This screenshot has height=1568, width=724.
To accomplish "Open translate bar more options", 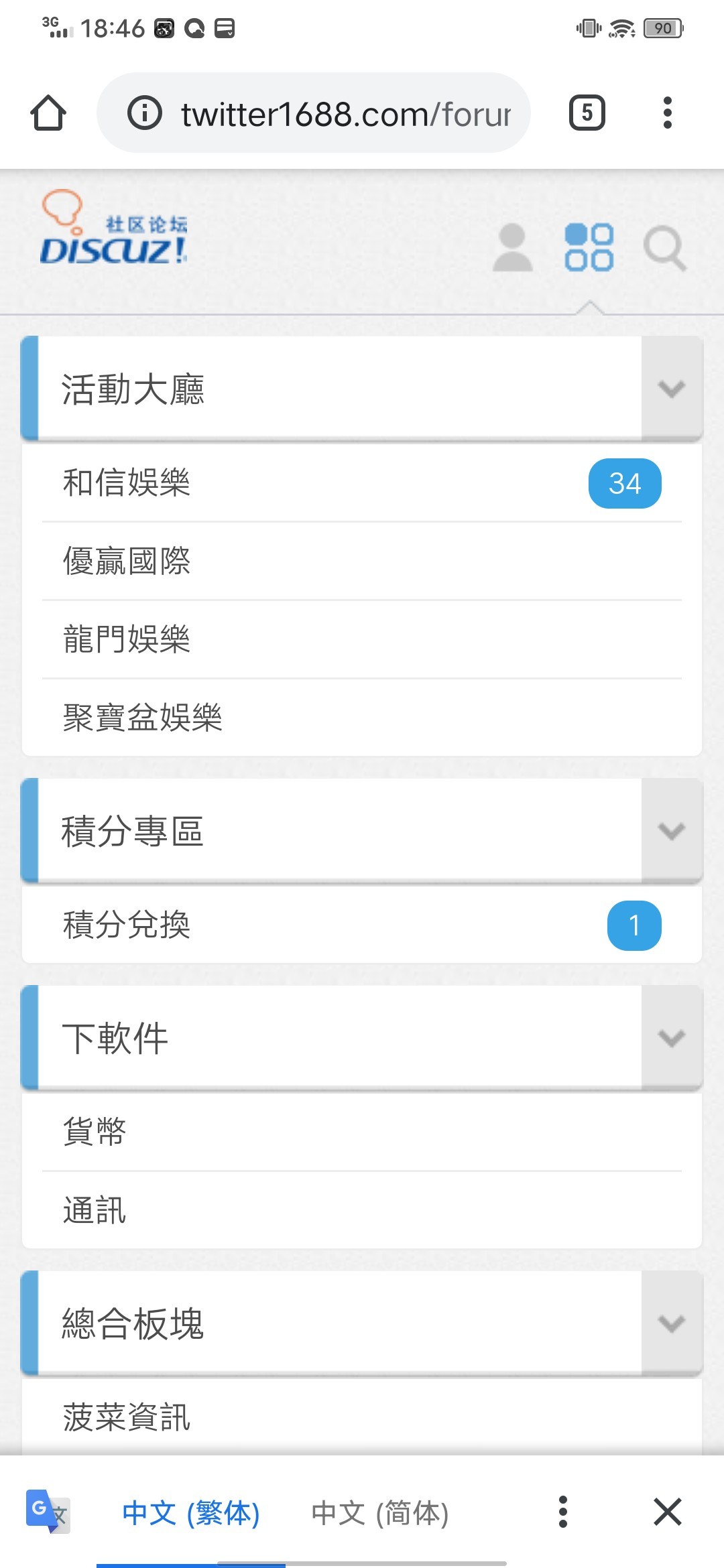I will 563,1512.
